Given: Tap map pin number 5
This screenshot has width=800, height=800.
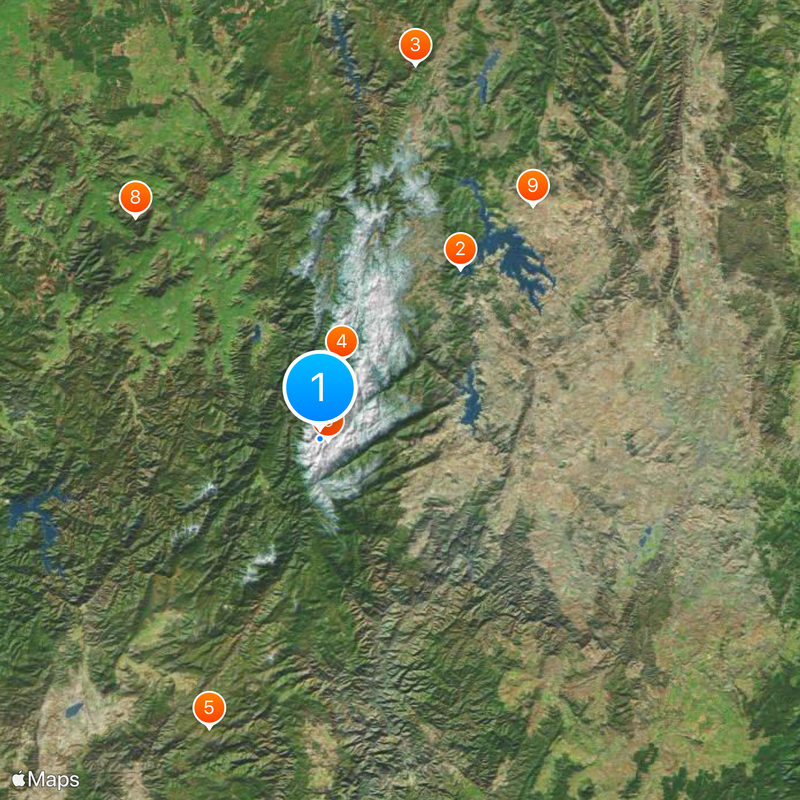Looking at the screenshot, I should 209,708.
